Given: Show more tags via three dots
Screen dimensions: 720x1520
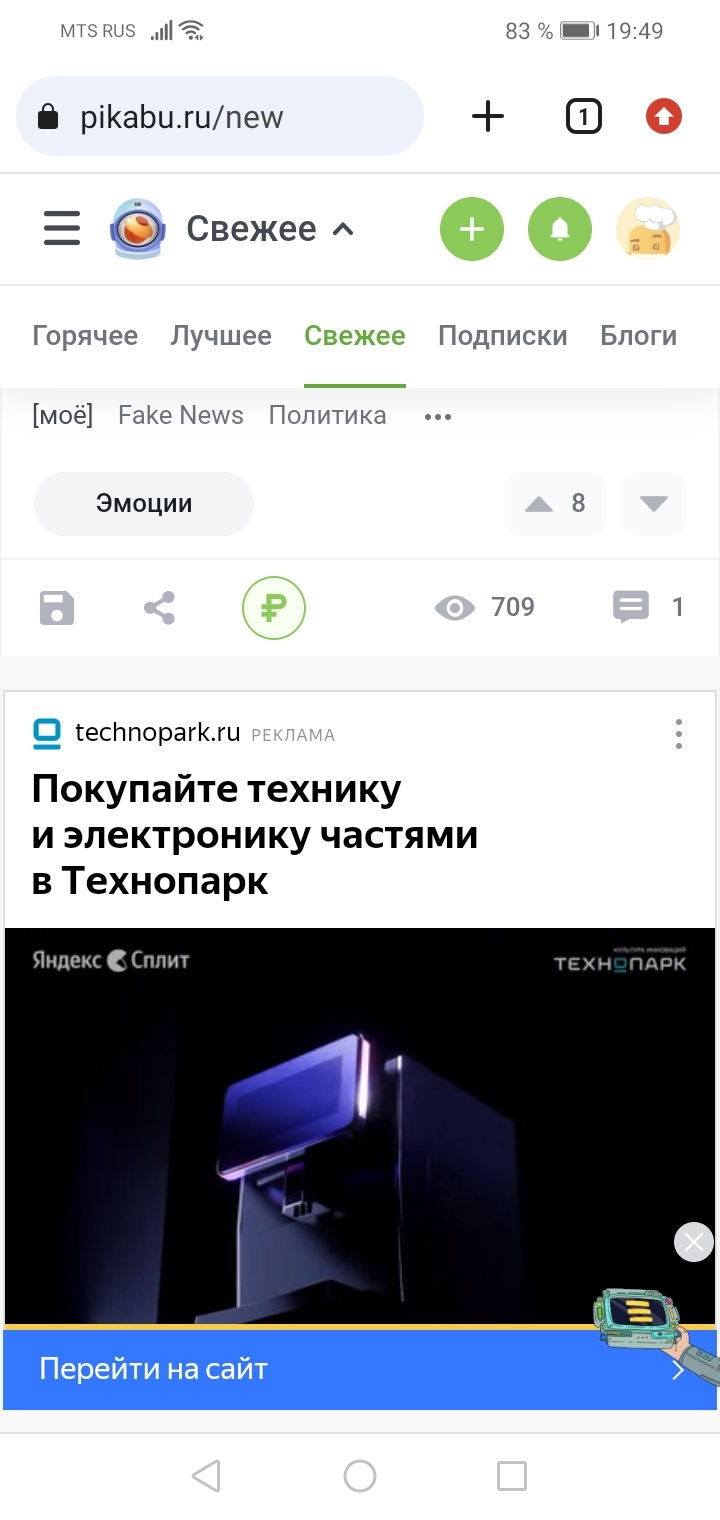Looking at the screenshot, I should 438,417.
